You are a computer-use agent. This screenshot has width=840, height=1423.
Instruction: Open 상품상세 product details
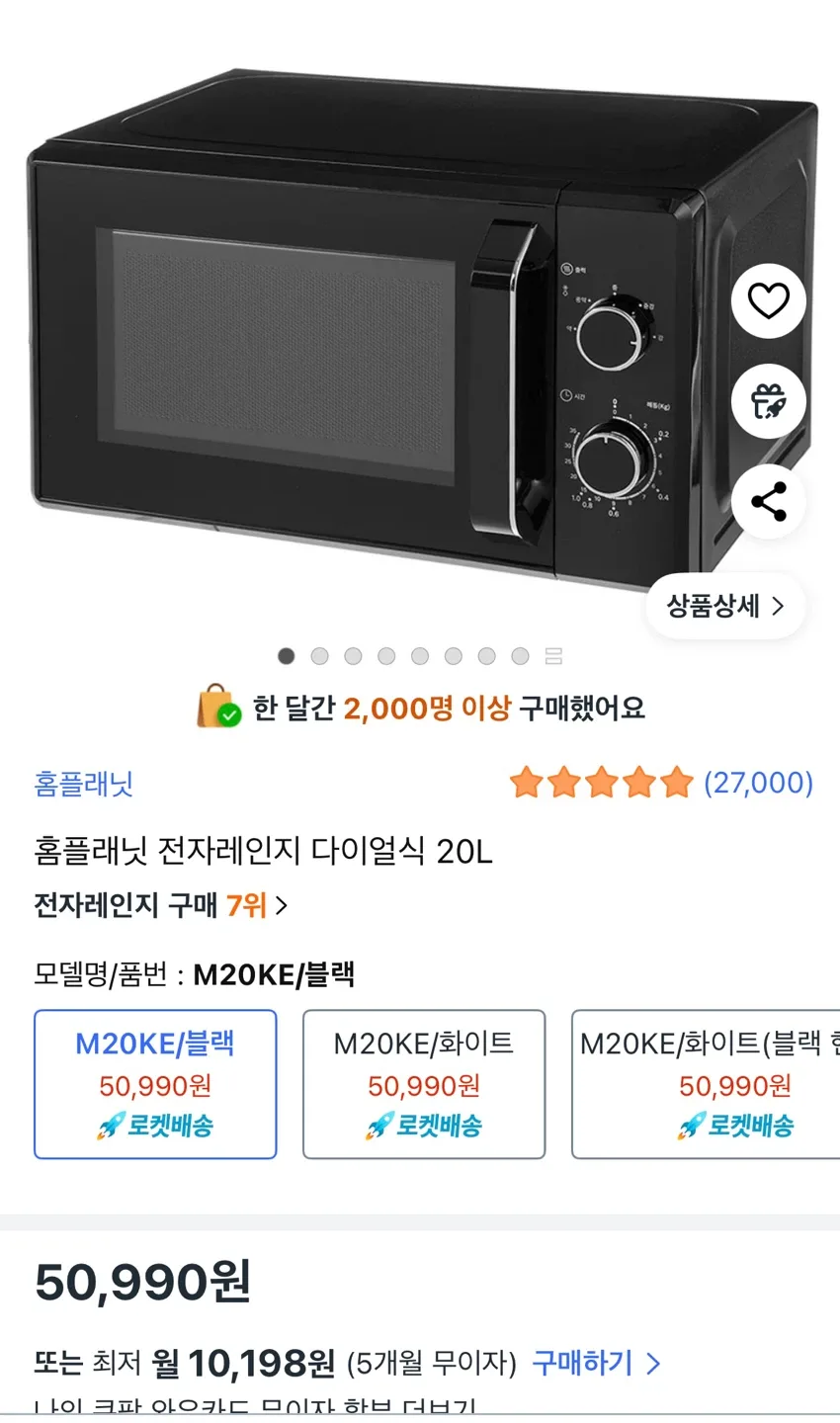point(724,606)
